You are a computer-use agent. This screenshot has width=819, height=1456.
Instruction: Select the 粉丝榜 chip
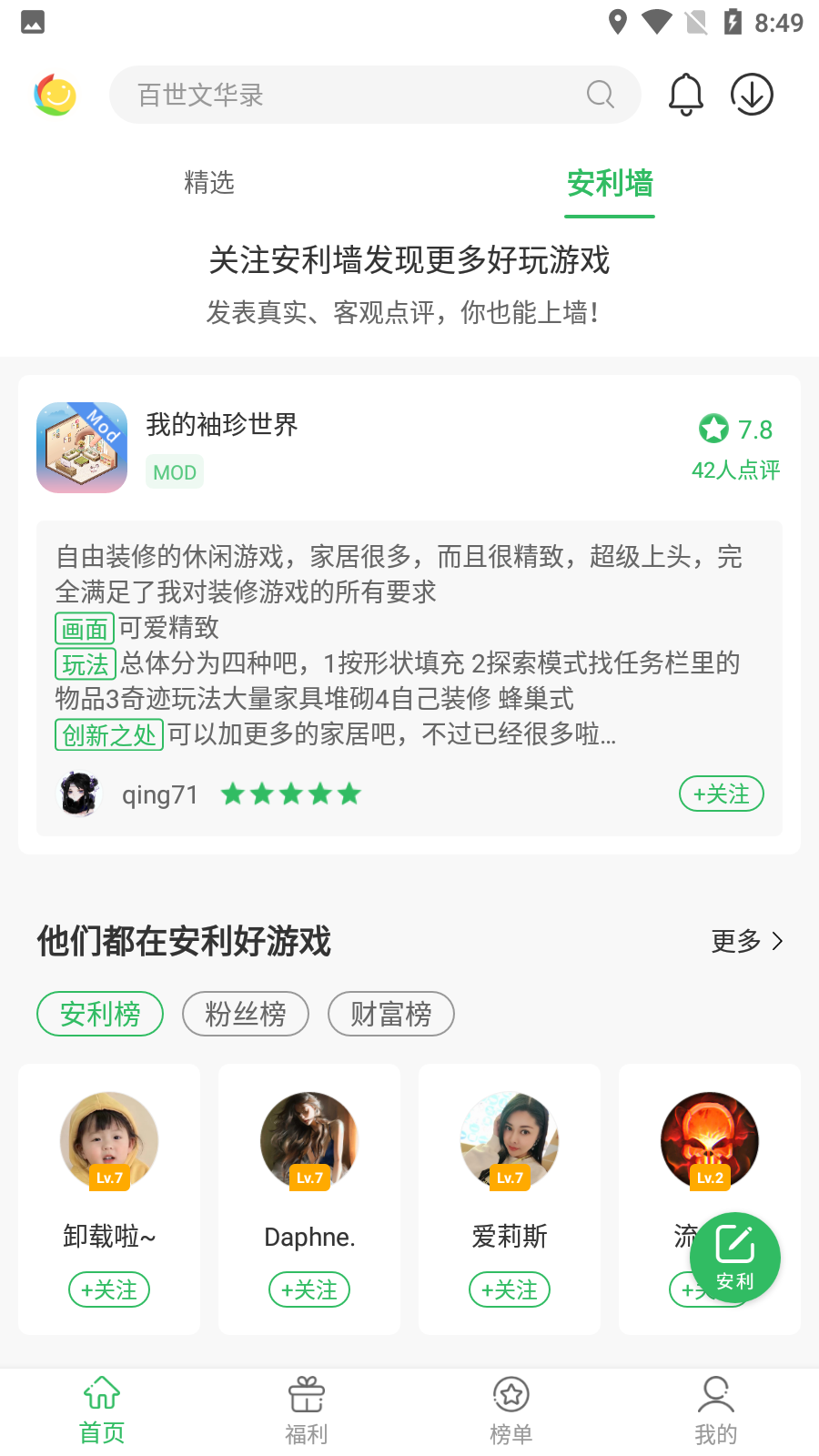(246, 1014)
